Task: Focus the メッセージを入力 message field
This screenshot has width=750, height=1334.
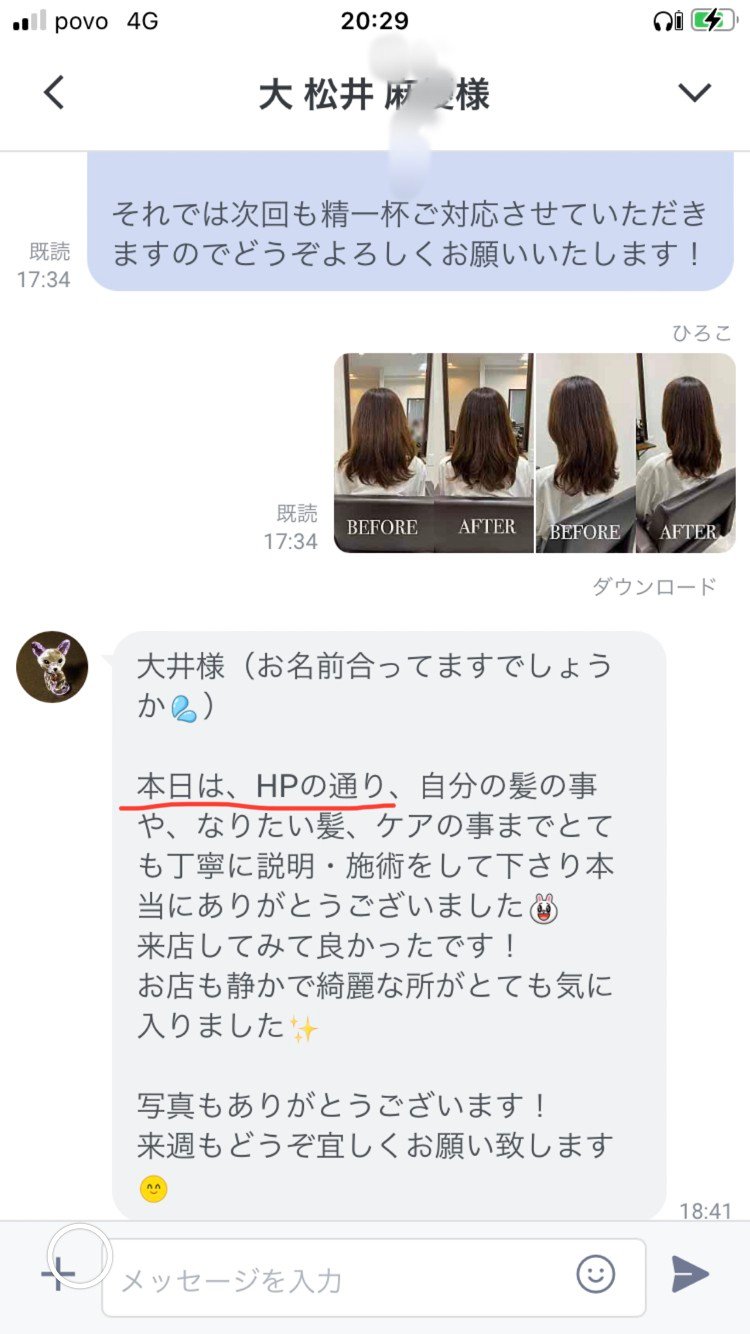Action: pyautogui.click(x=340, y=1280)
